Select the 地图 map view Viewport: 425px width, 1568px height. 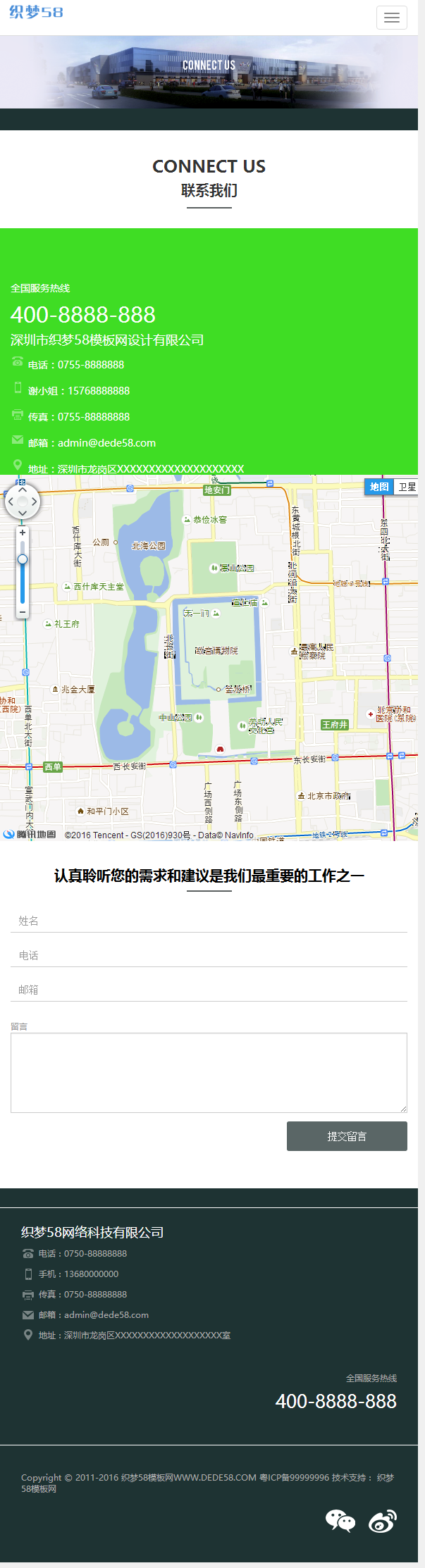pos(379,487)
